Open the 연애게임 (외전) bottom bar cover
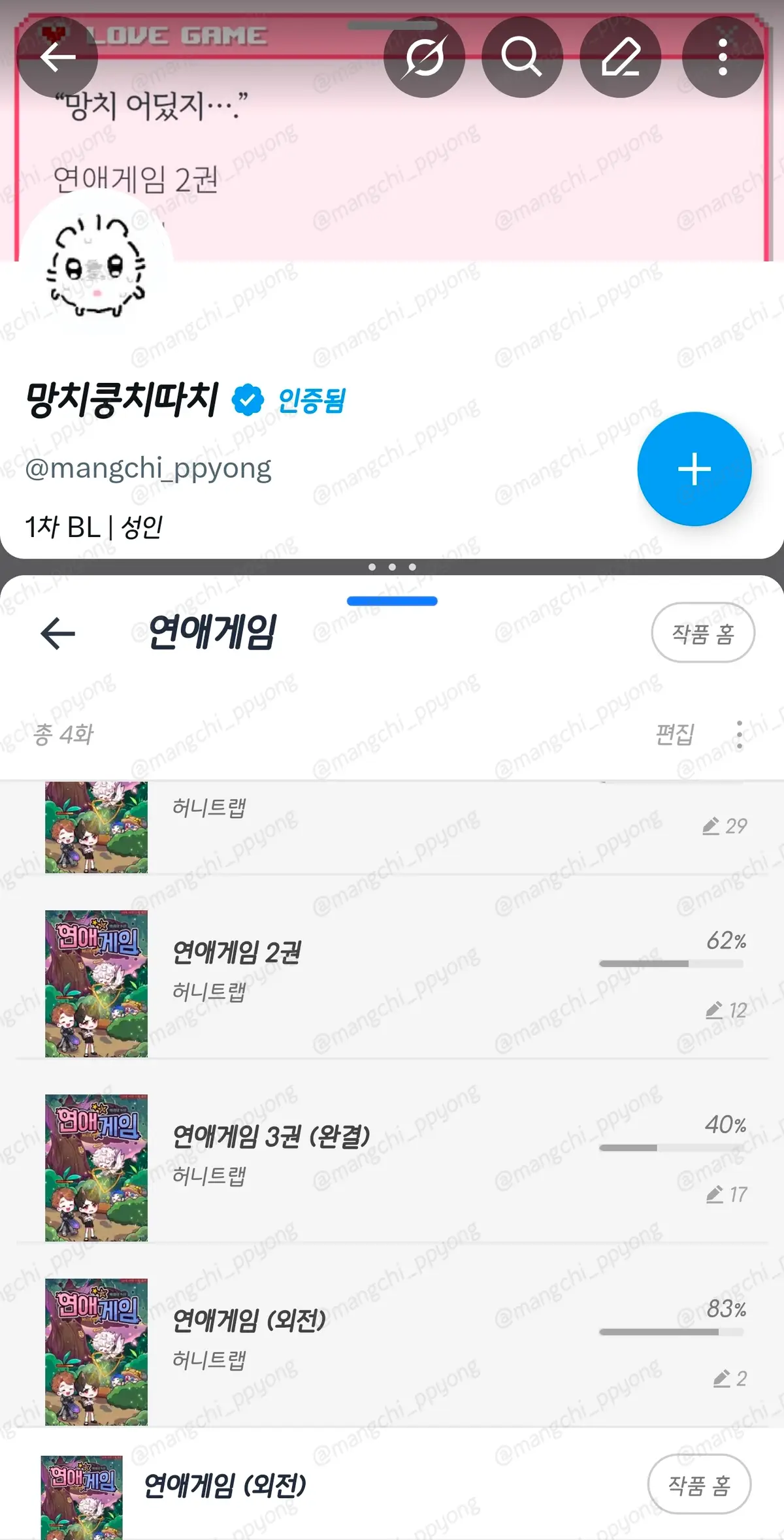 [x=82, y=1496]
